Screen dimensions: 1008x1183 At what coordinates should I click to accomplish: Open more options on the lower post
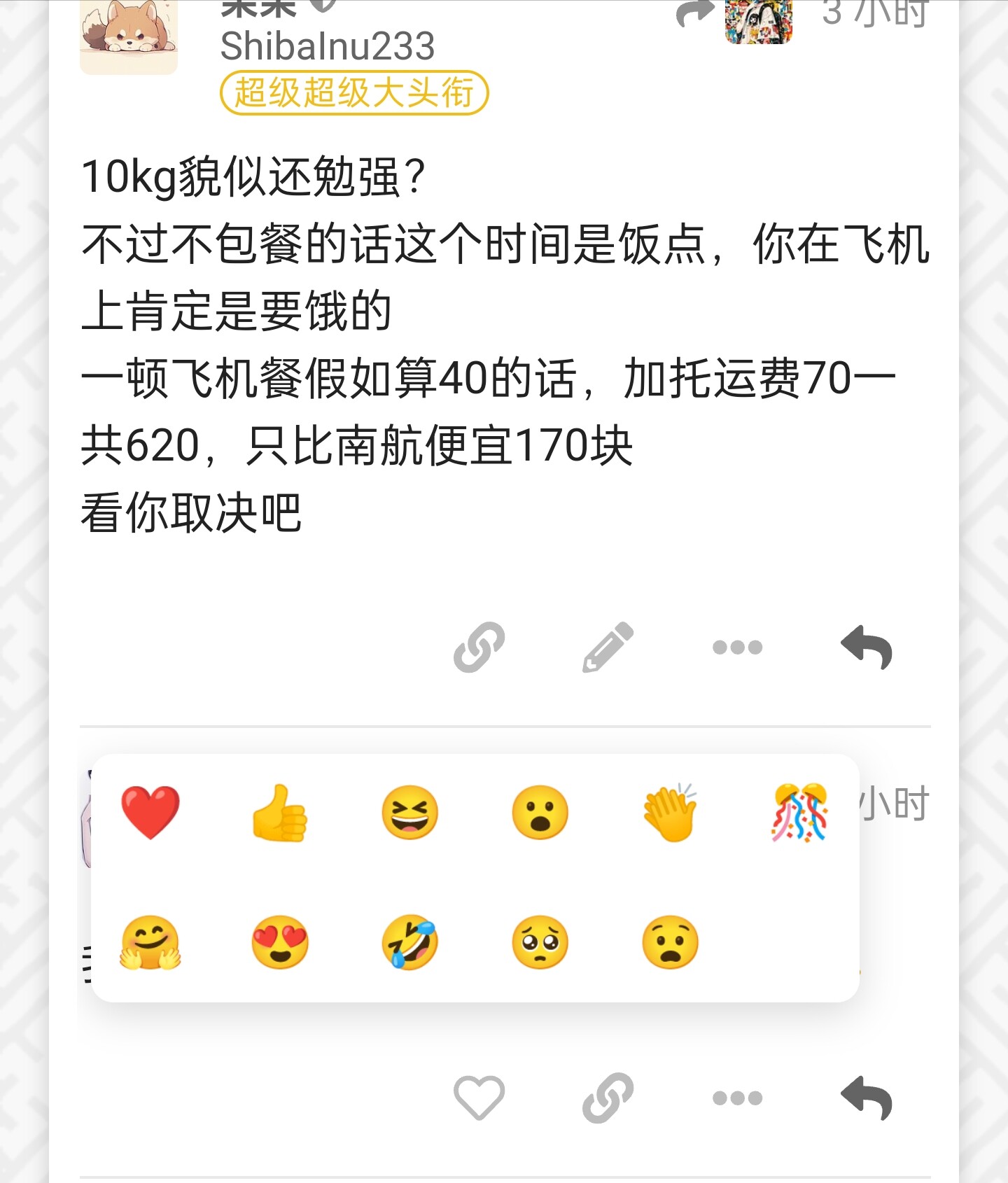pyautogui.click(x=737, y=1098)
